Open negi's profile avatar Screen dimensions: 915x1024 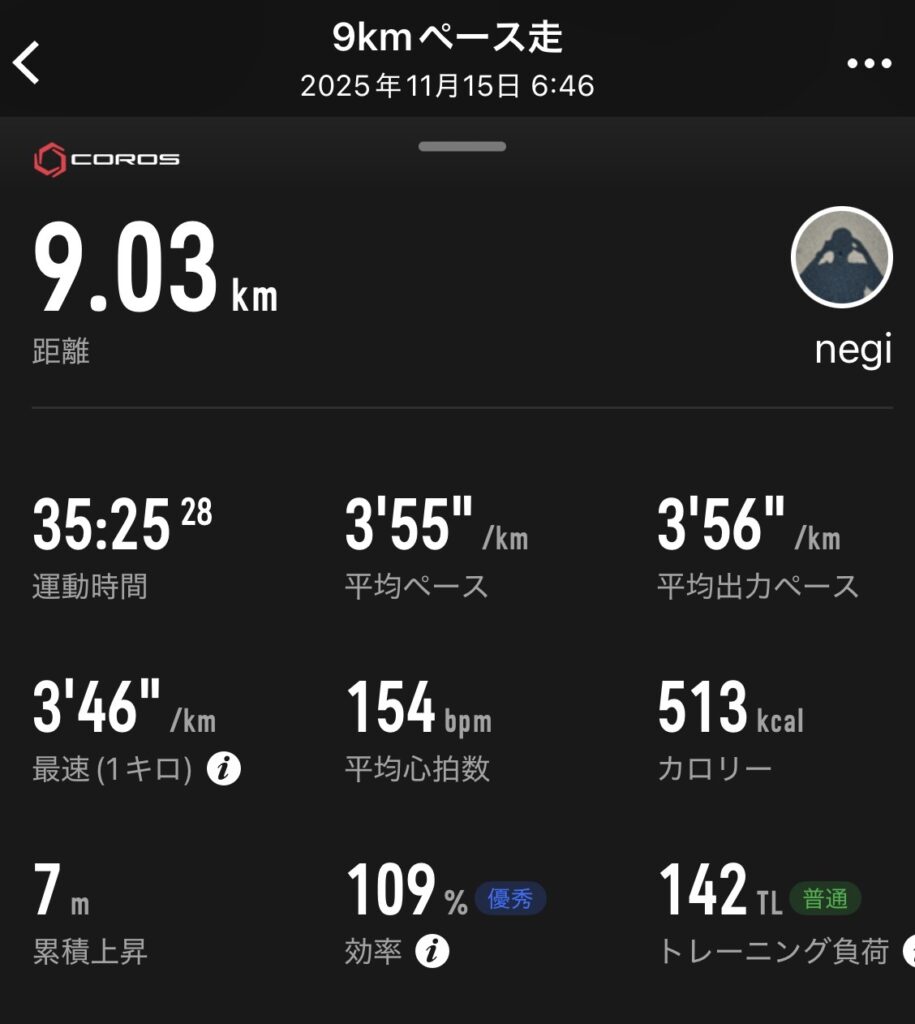click(x=841, y=258)
